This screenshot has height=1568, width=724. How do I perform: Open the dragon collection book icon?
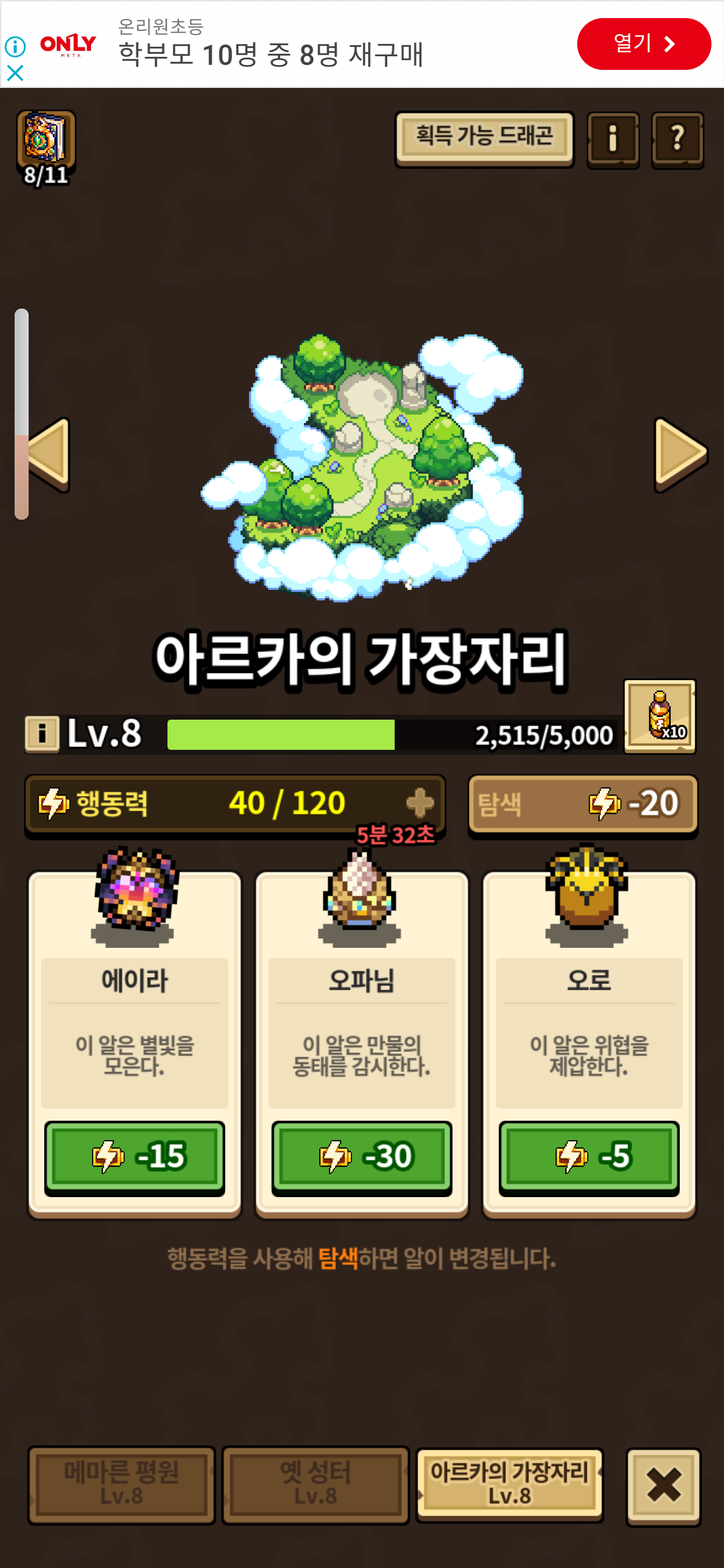[x=46, y=147]
